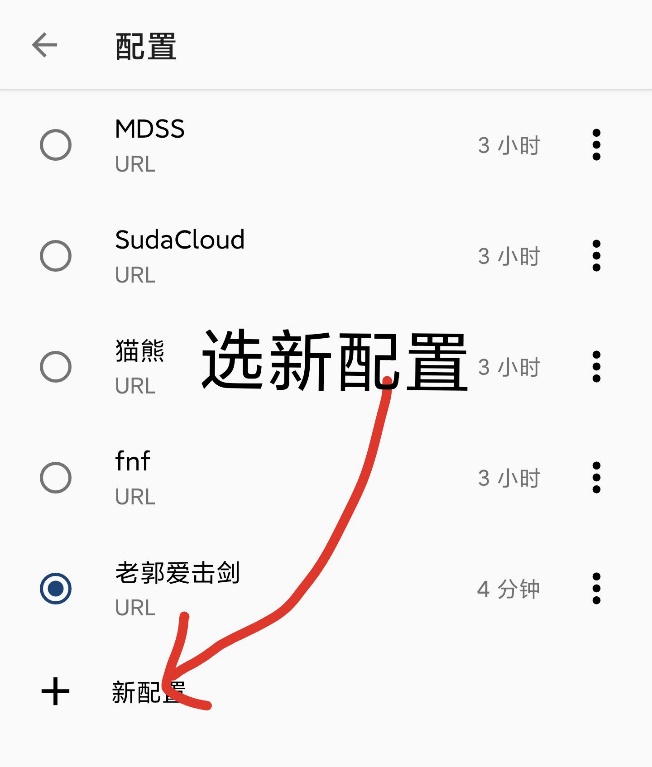Select the SudaCloud profile radio button
This screenshot has width=652, height=767.
(56, 257)
